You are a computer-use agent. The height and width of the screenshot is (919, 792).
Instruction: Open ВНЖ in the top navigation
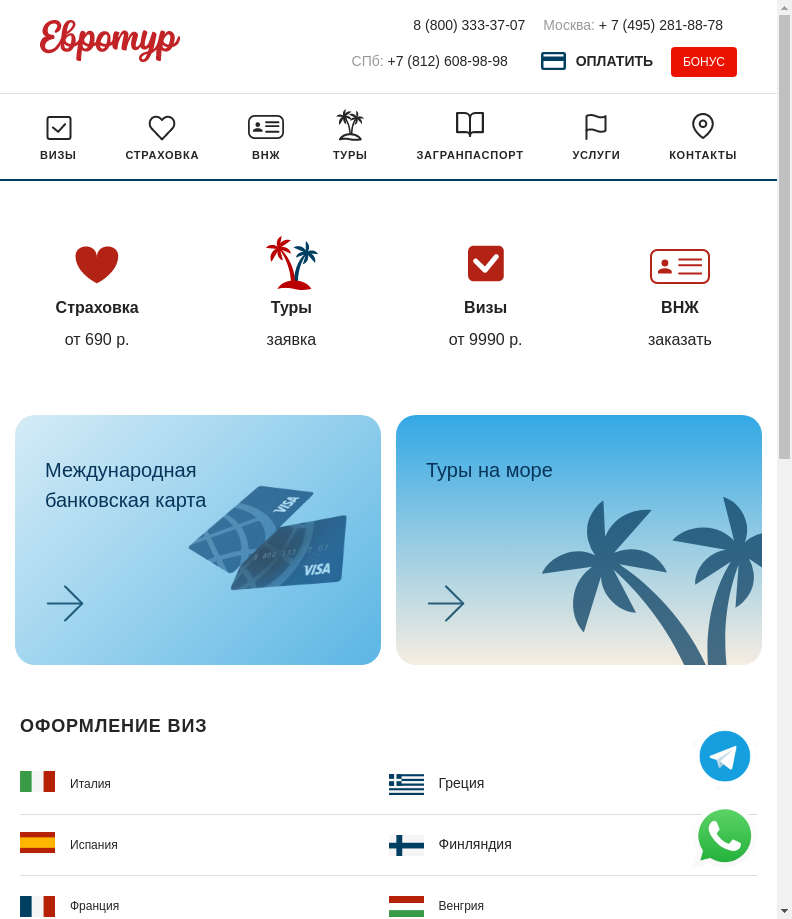coord(266,138)
